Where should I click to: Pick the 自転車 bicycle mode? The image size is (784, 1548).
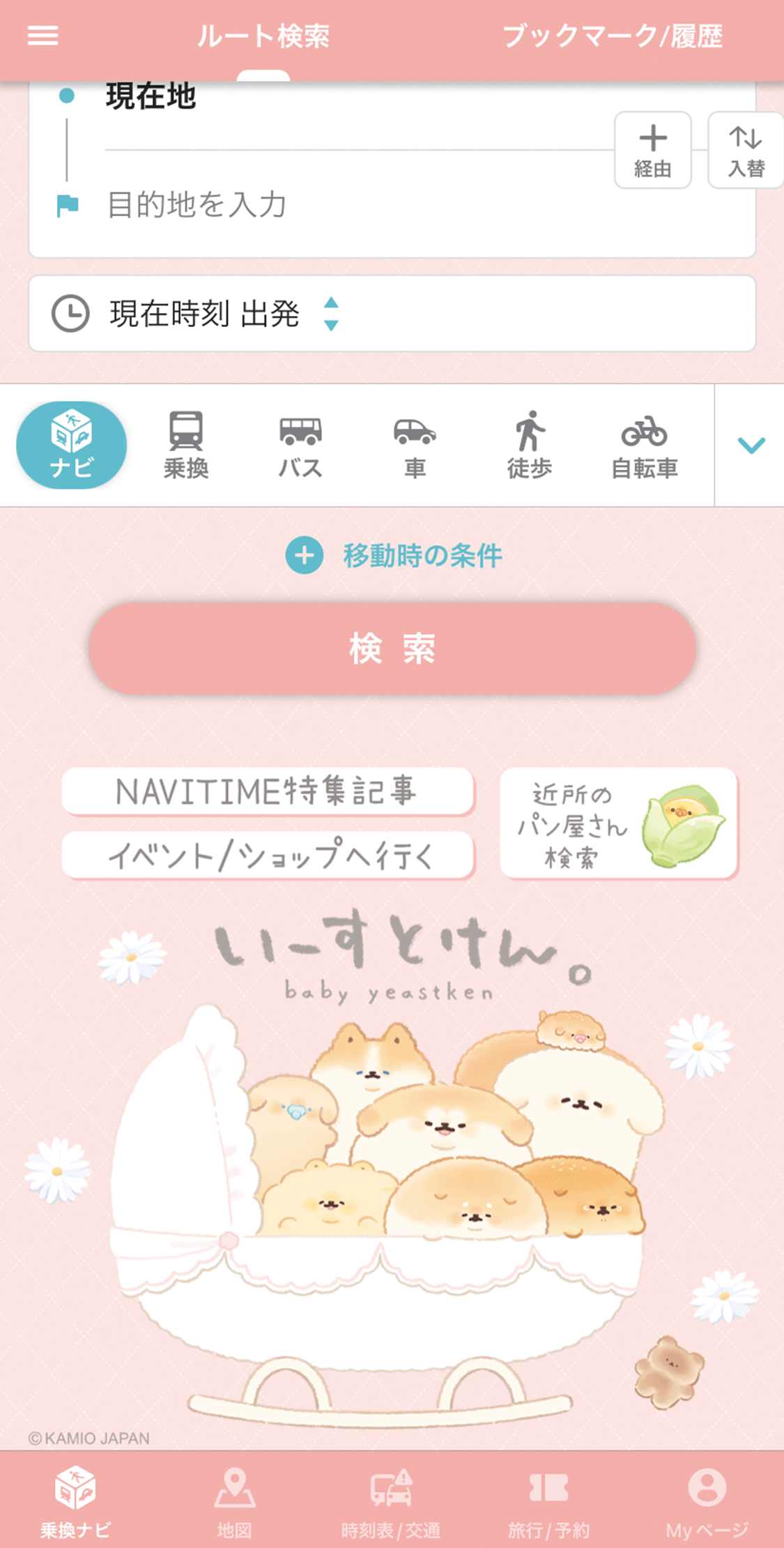pos(644,445)
